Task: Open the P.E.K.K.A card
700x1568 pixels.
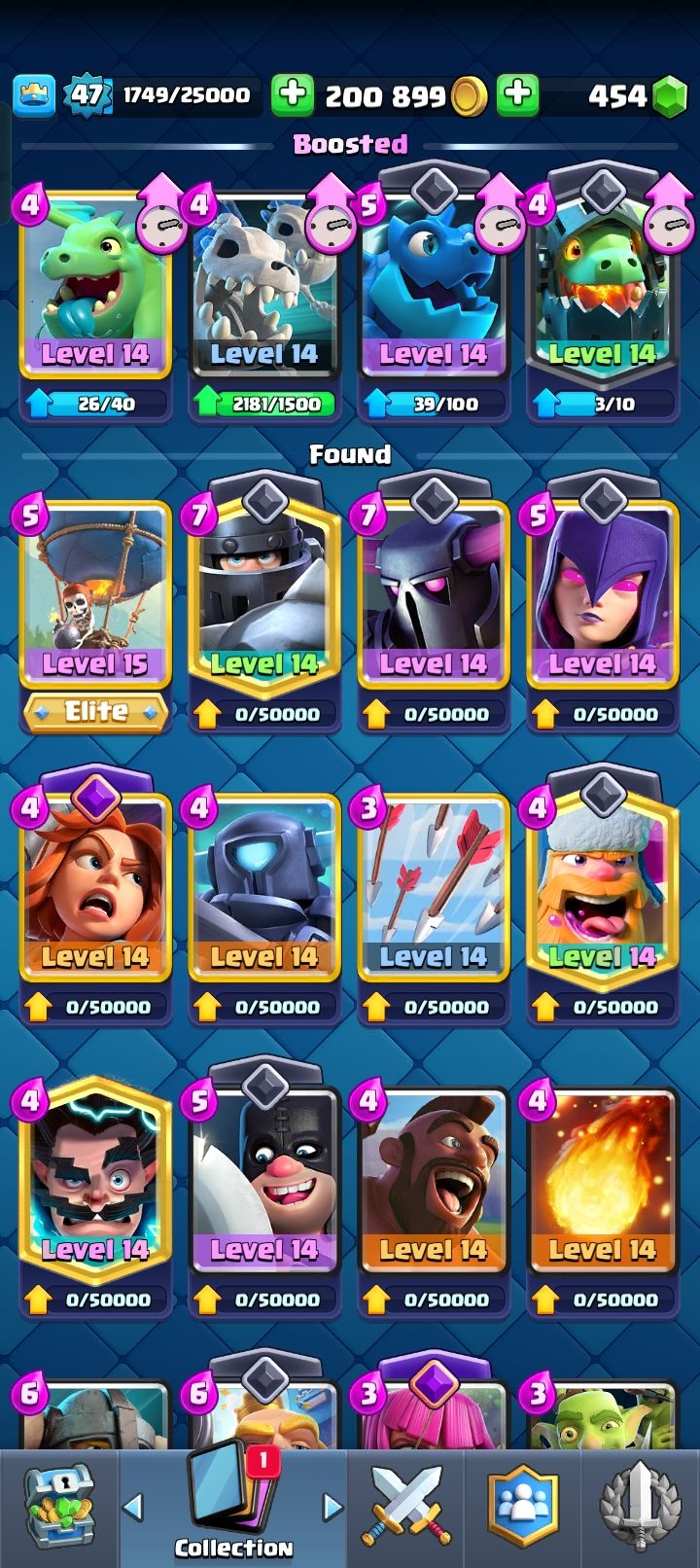Action: (x=433, y=593)
